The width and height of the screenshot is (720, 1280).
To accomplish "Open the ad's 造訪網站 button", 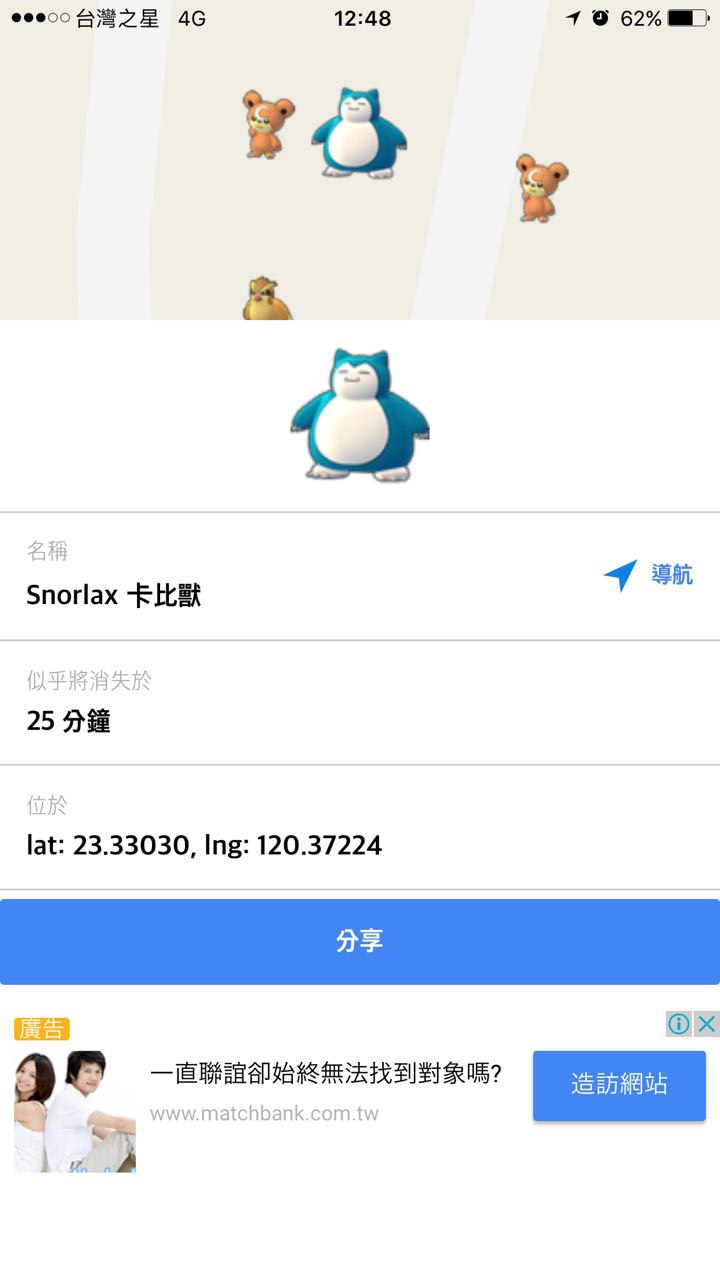I will pos(619,1085).
